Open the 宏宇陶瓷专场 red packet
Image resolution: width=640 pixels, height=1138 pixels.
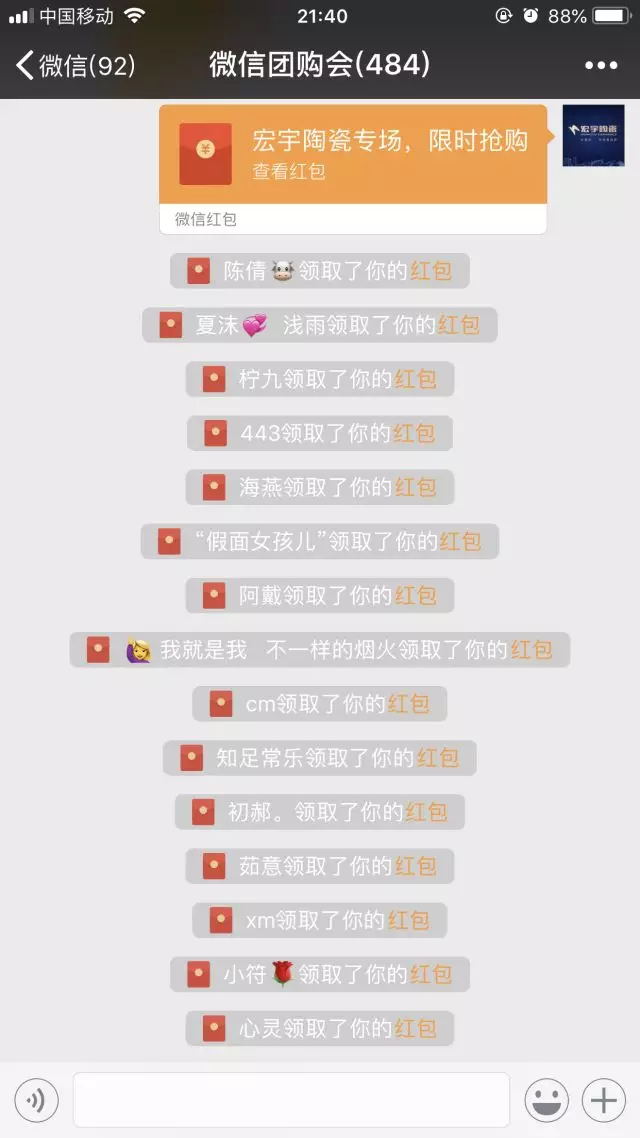point(353,155)
